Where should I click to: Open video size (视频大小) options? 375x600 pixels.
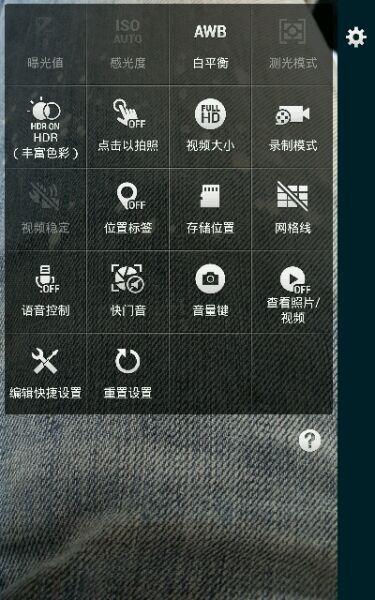click(210, 127)
